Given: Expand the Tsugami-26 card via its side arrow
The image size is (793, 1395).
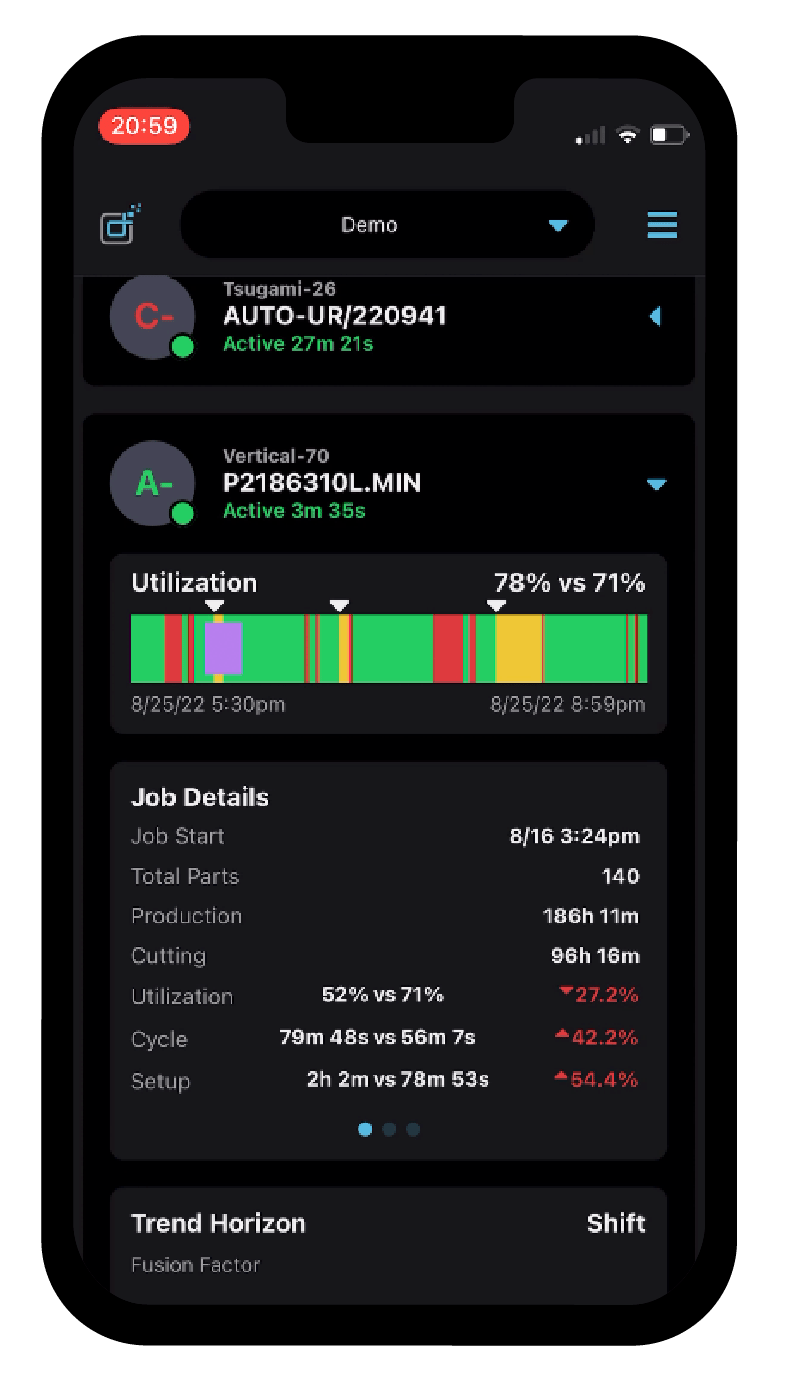Looking at the screenshot, I should click(x=657, y=316).
